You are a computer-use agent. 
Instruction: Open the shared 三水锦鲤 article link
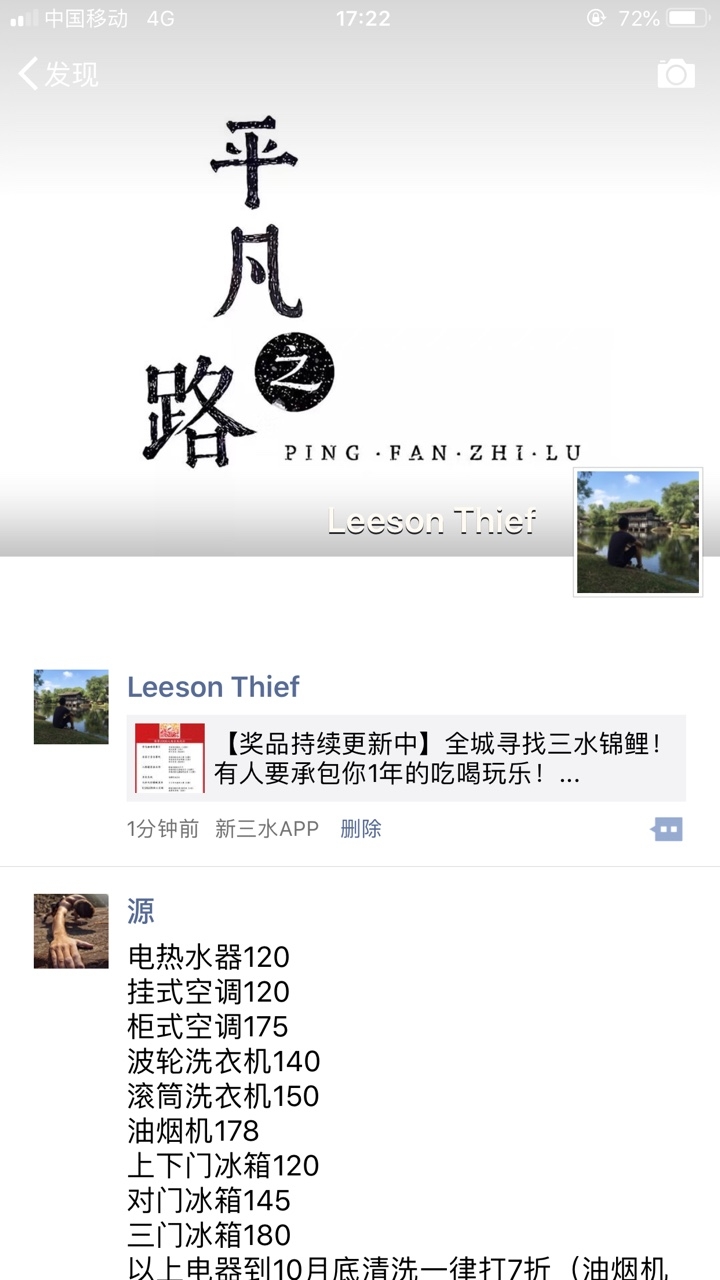406,758
